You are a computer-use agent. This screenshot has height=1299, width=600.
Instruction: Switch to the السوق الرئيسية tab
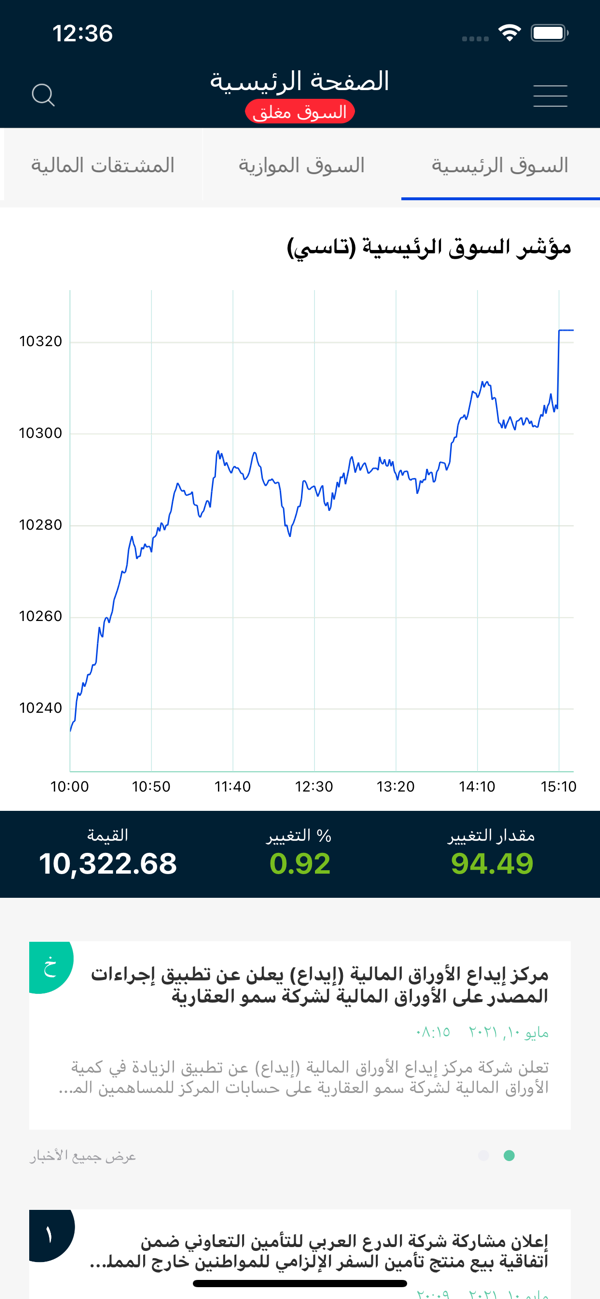pos(500,165)
